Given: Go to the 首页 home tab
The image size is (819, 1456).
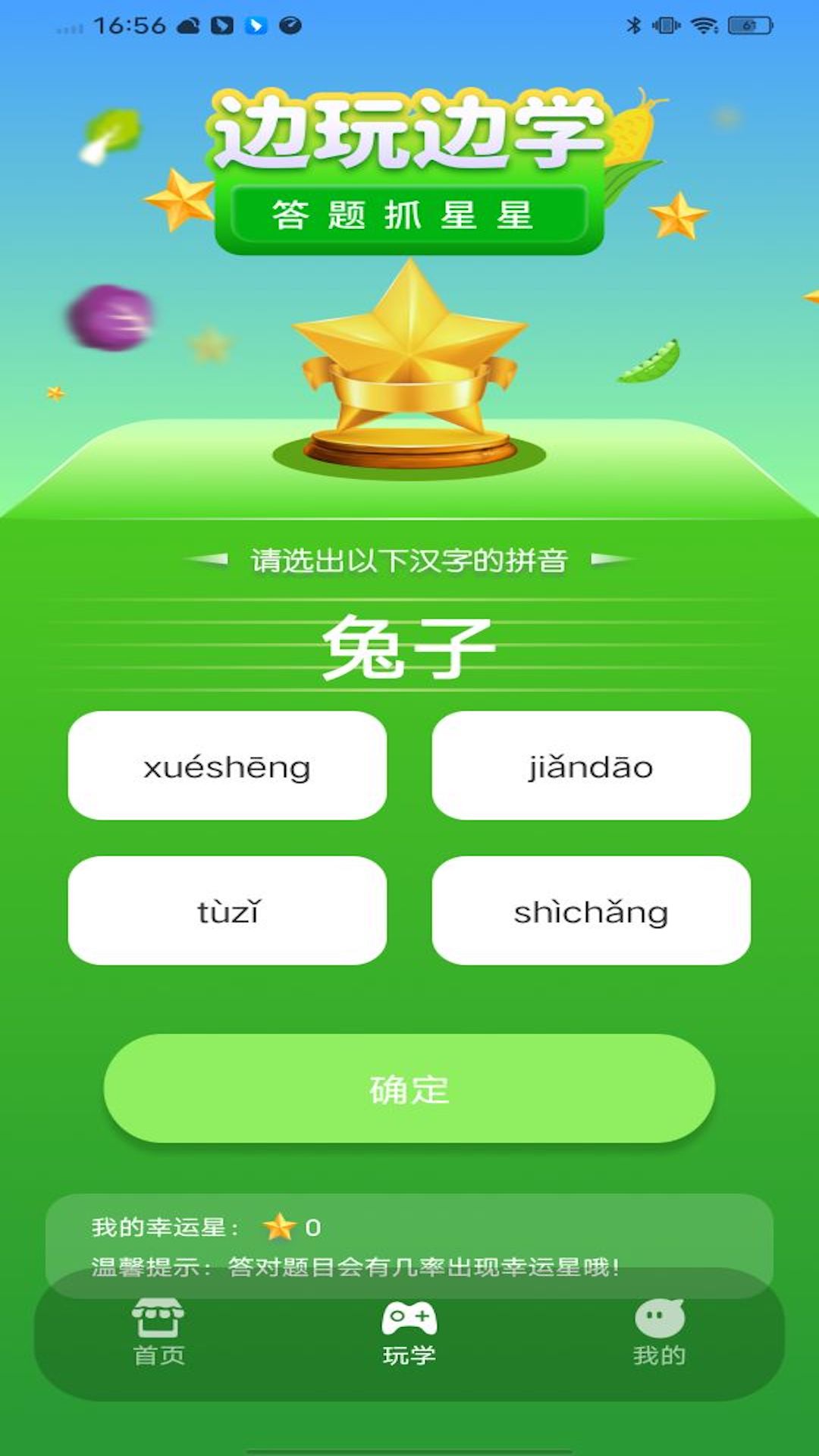Looking at the screenshot, I should pos(158,1332).
